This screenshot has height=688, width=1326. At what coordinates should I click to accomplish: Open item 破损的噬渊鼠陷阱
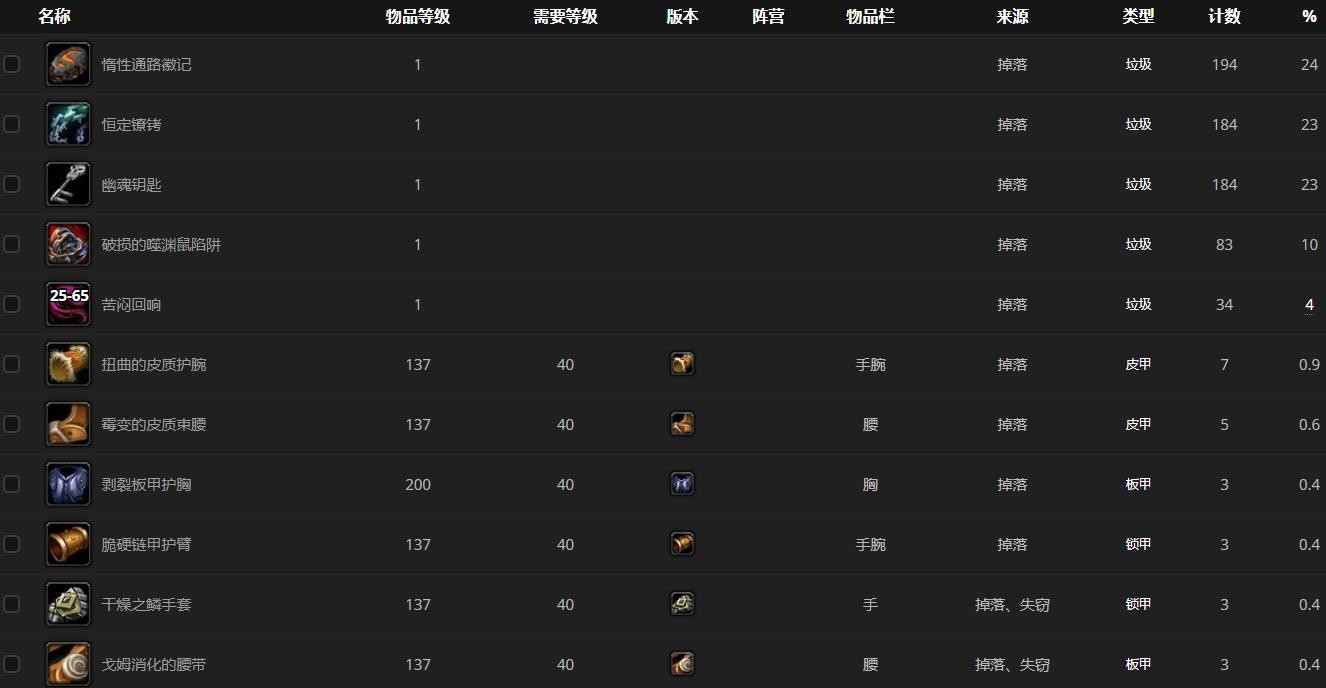tap(161, 245)
